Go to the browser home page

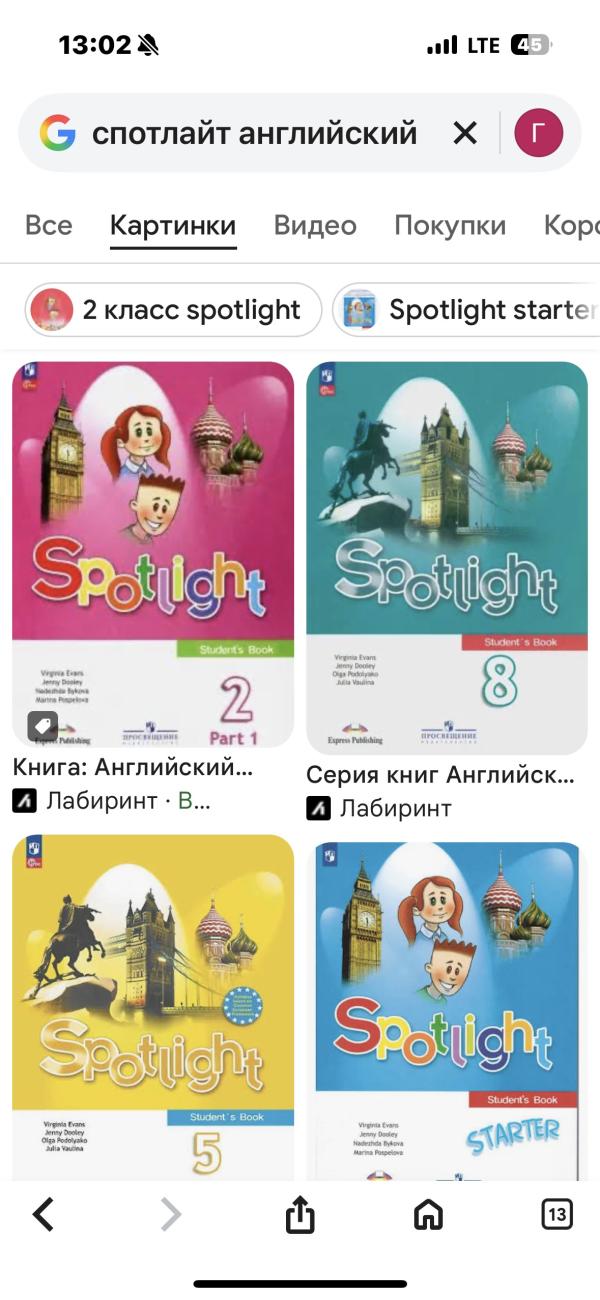pos(428,1214)
